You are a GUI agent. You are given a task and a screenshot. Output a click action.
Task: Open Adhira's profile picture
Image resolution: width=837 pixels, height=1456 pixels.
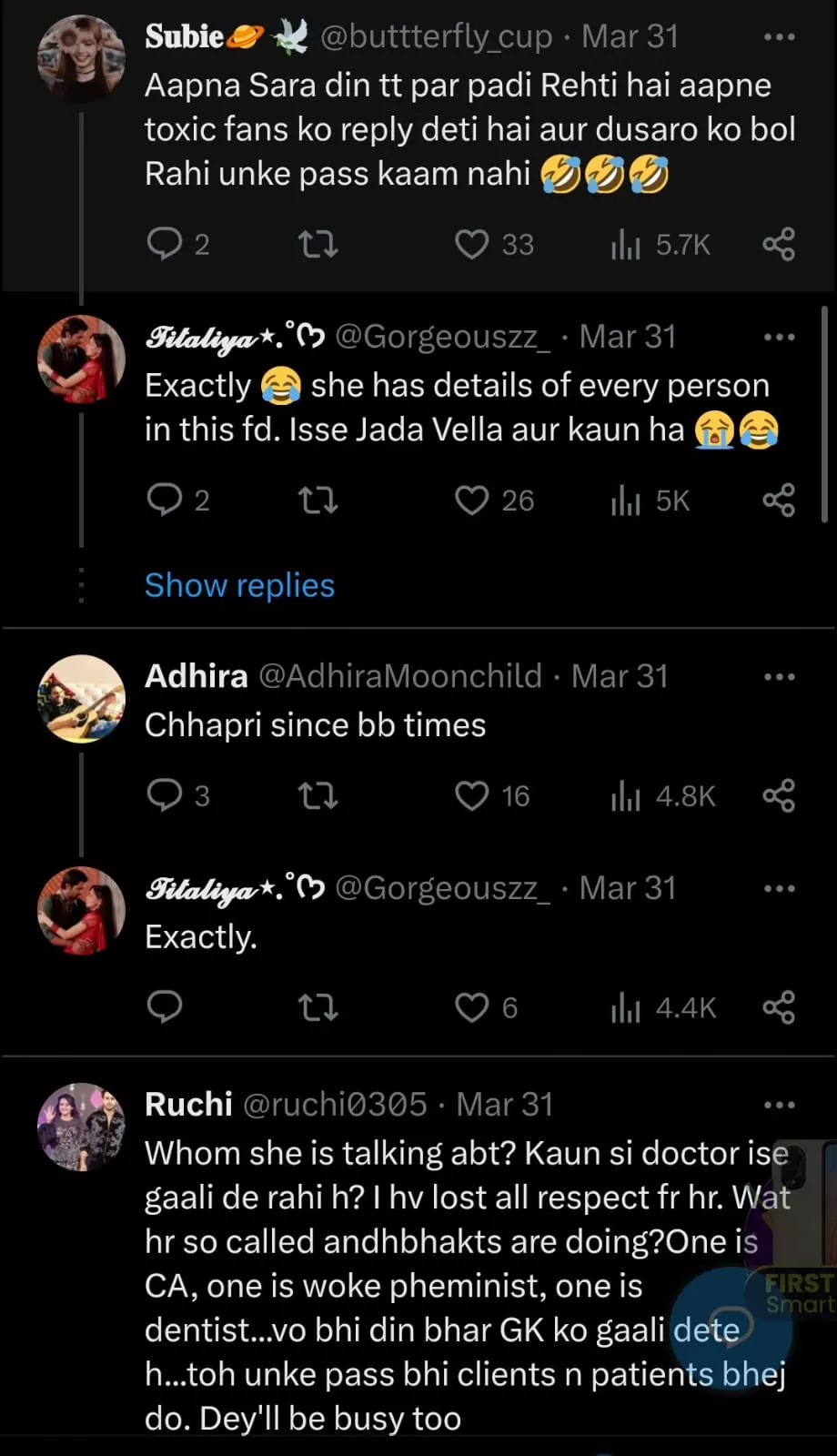coord(81,699)
